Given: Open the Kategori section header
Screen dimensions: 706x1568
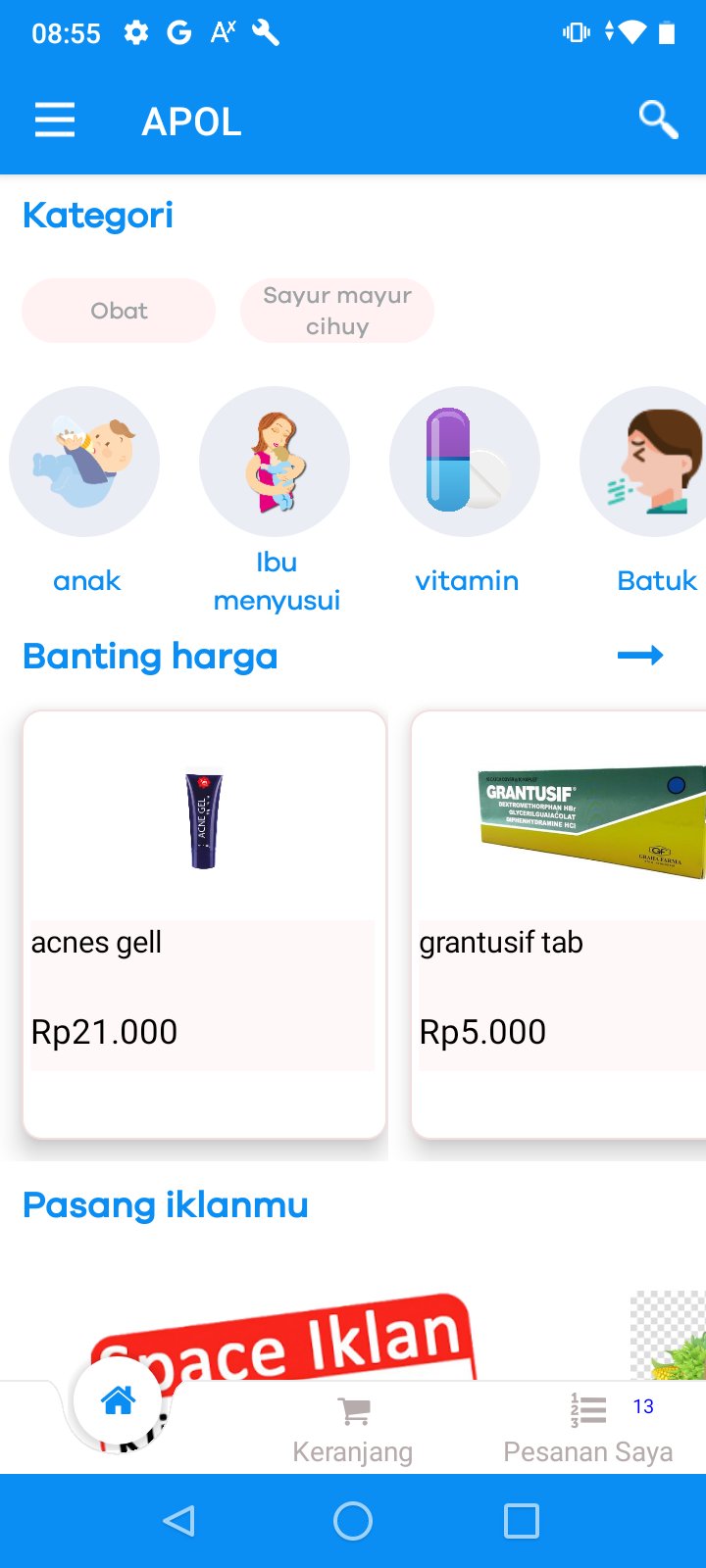Looking at the screenshot, I should (97, 215).
